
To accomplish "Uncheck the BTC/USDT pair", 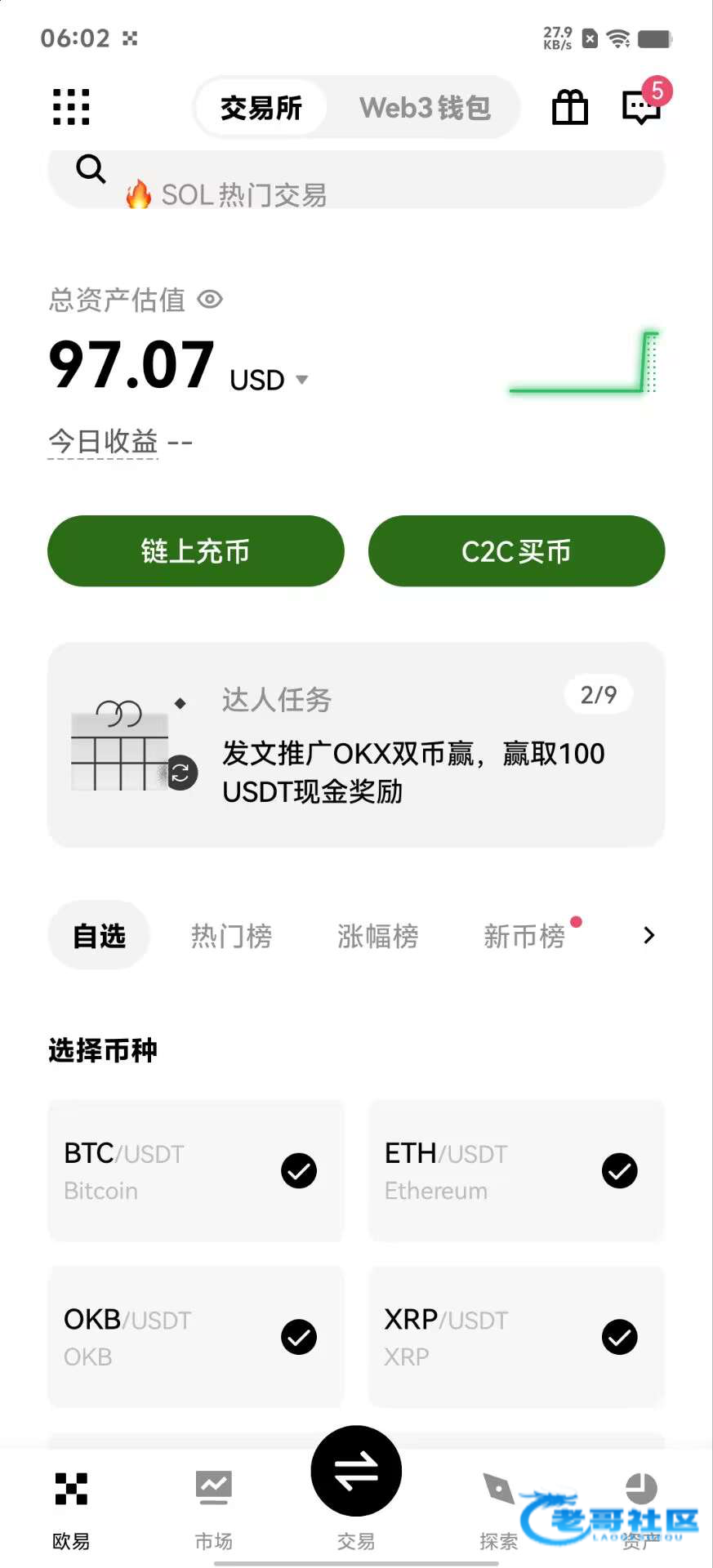I will coord(299,1171).
